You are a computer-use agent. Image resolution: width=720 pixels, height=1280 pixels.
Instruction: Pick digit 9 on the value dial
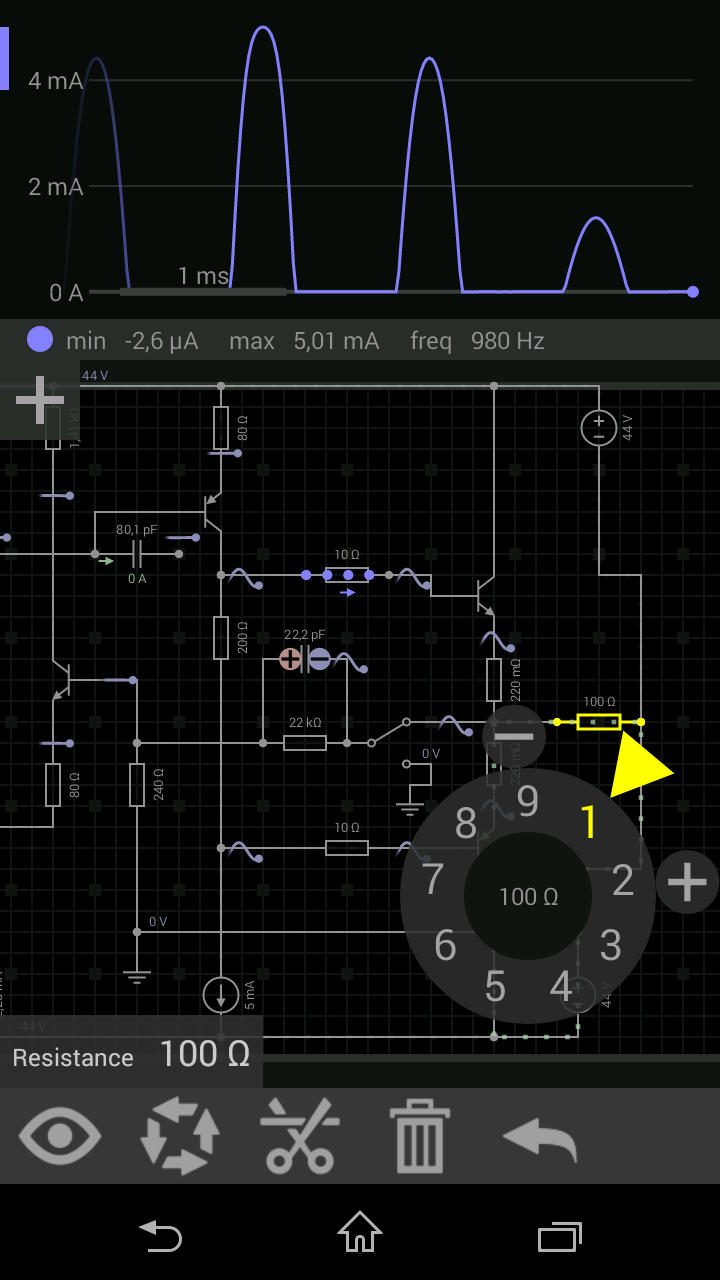528,801
